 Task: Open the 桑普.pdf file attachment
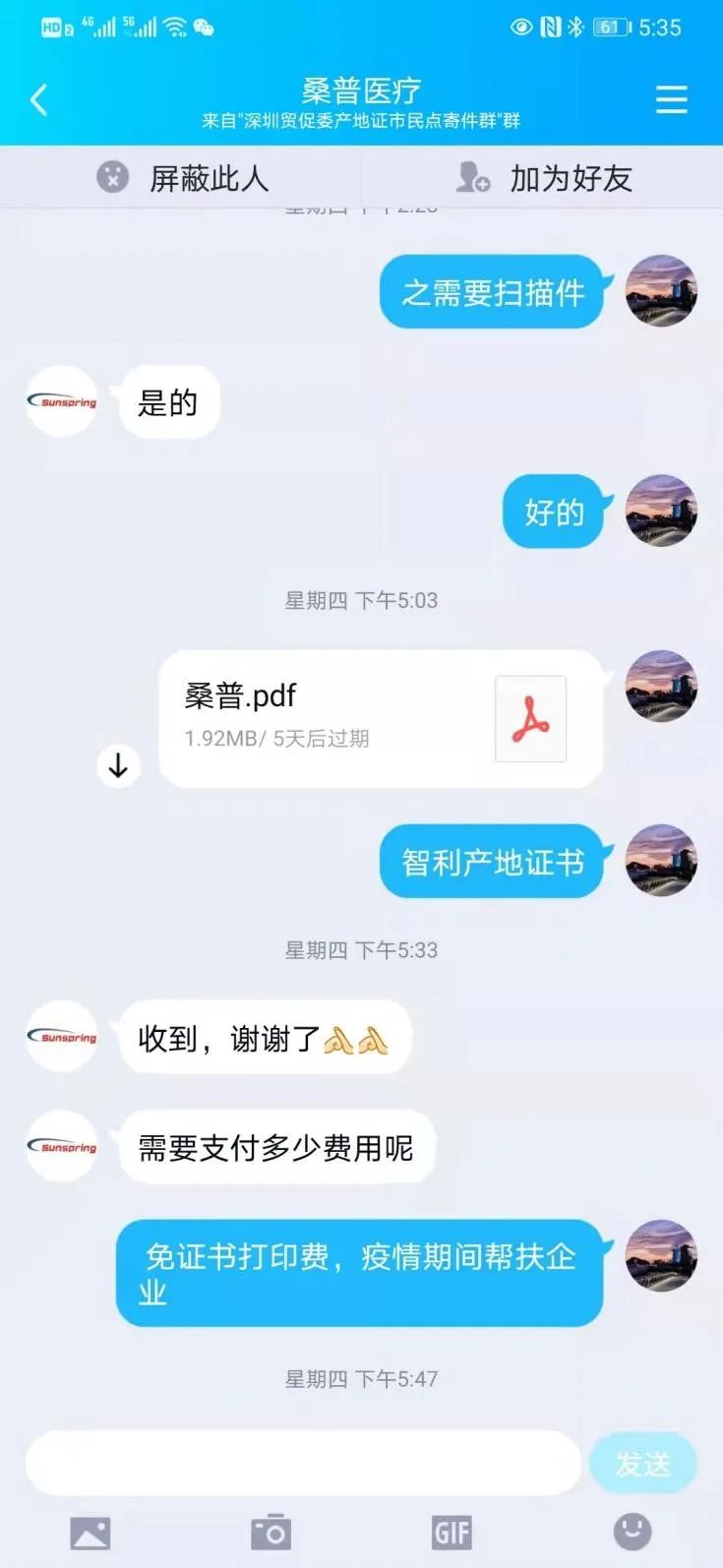(381, 718)
